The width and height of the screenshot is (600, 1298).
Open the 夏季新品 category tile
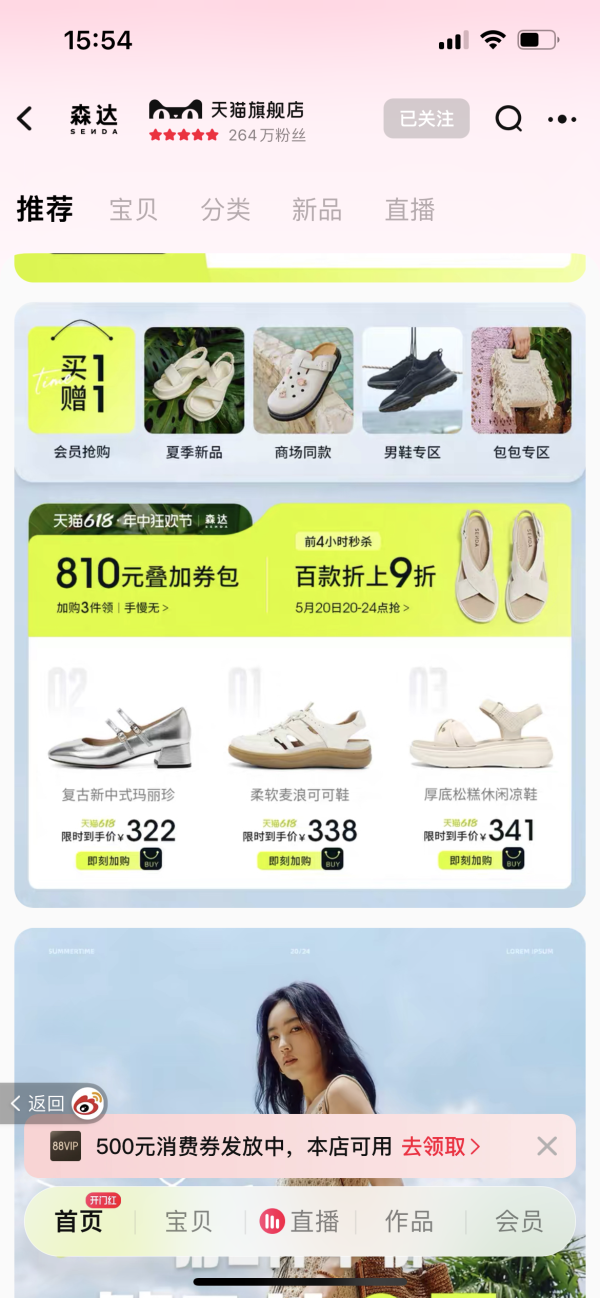tap(194, 393)
